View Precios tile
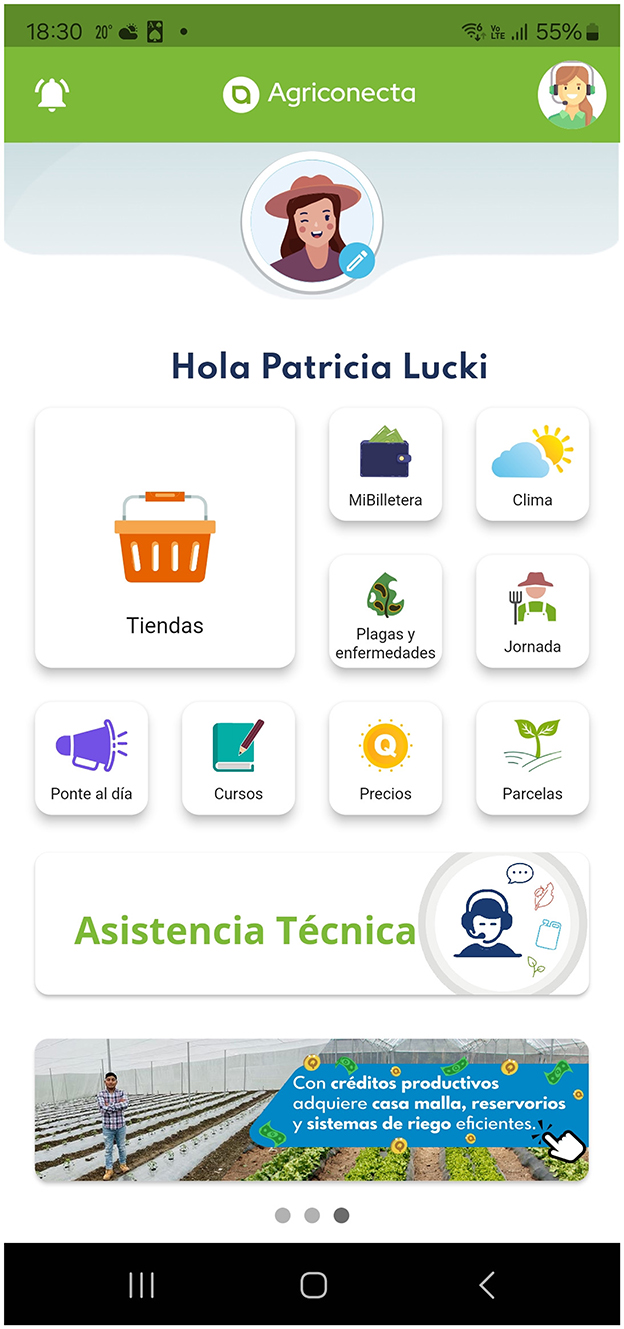The width and height of the screenshot is (624, 1329). coord(385,759)
